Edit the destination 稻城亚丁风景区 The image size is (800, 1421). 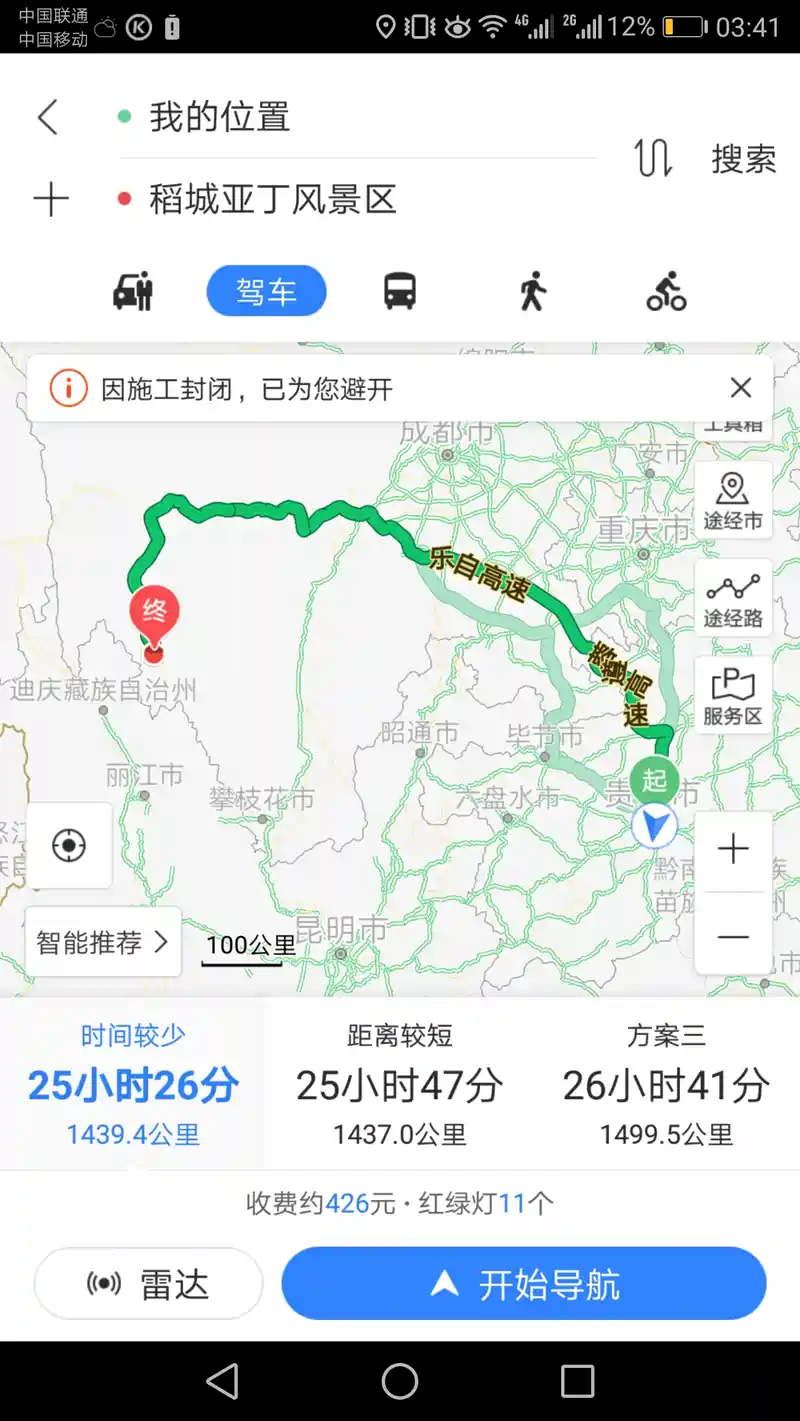(x=273, y=199)
